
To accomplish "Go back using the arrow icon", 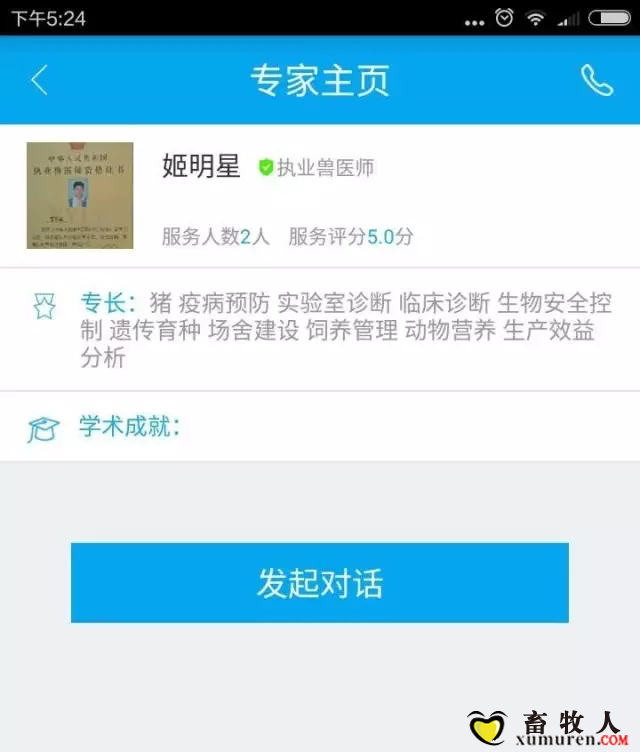I will [39, 80].
